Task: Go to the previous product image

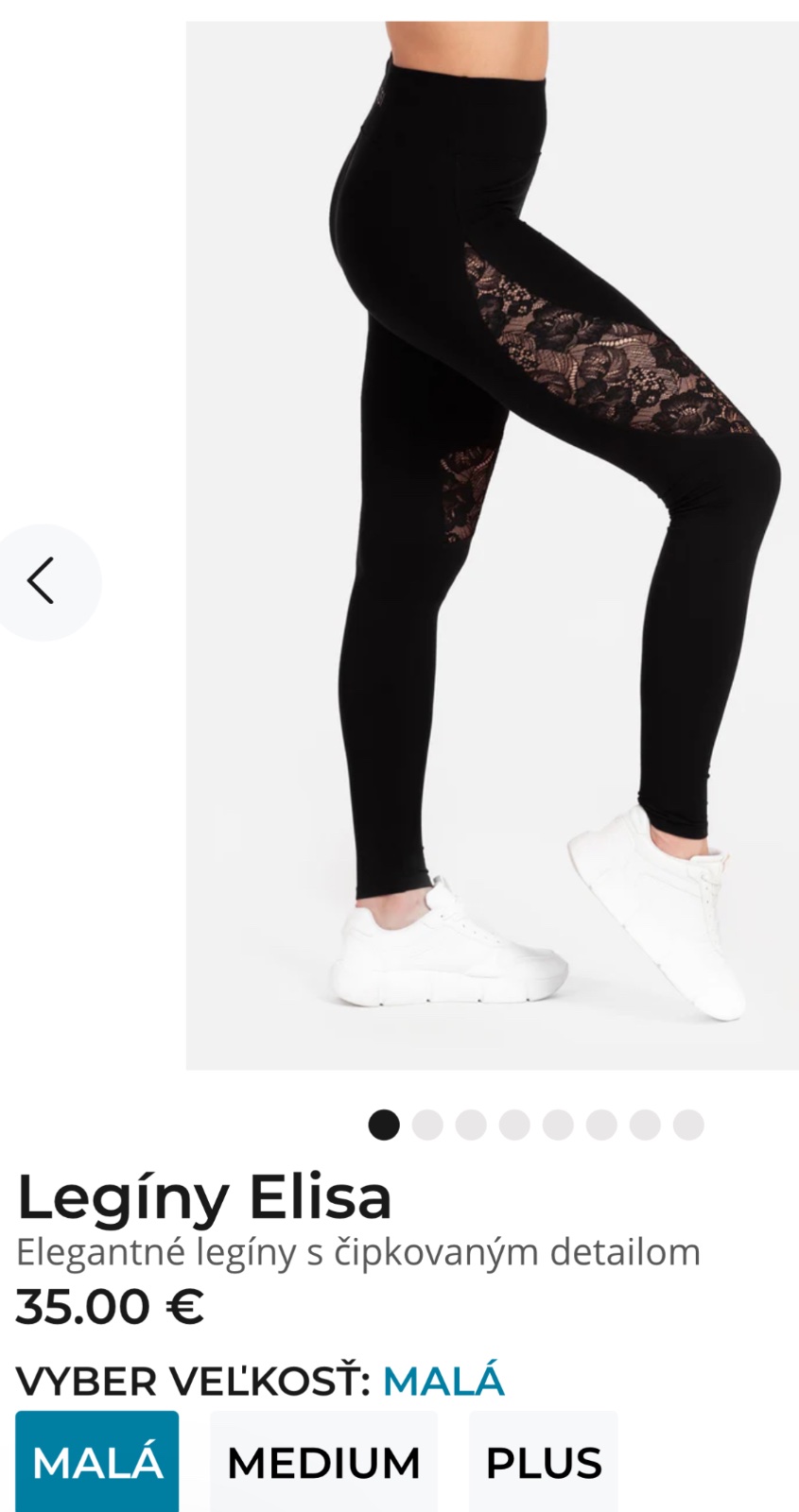Action: pos(42,581)
